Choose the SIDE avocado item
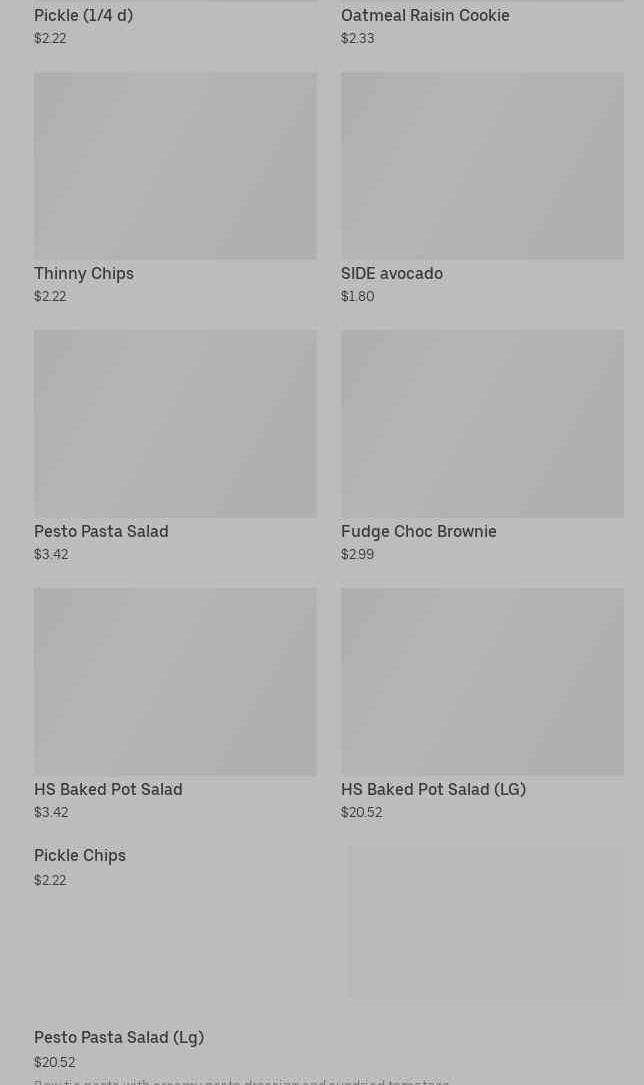This screenshot has height=1085, width=644. coord(482,188)
